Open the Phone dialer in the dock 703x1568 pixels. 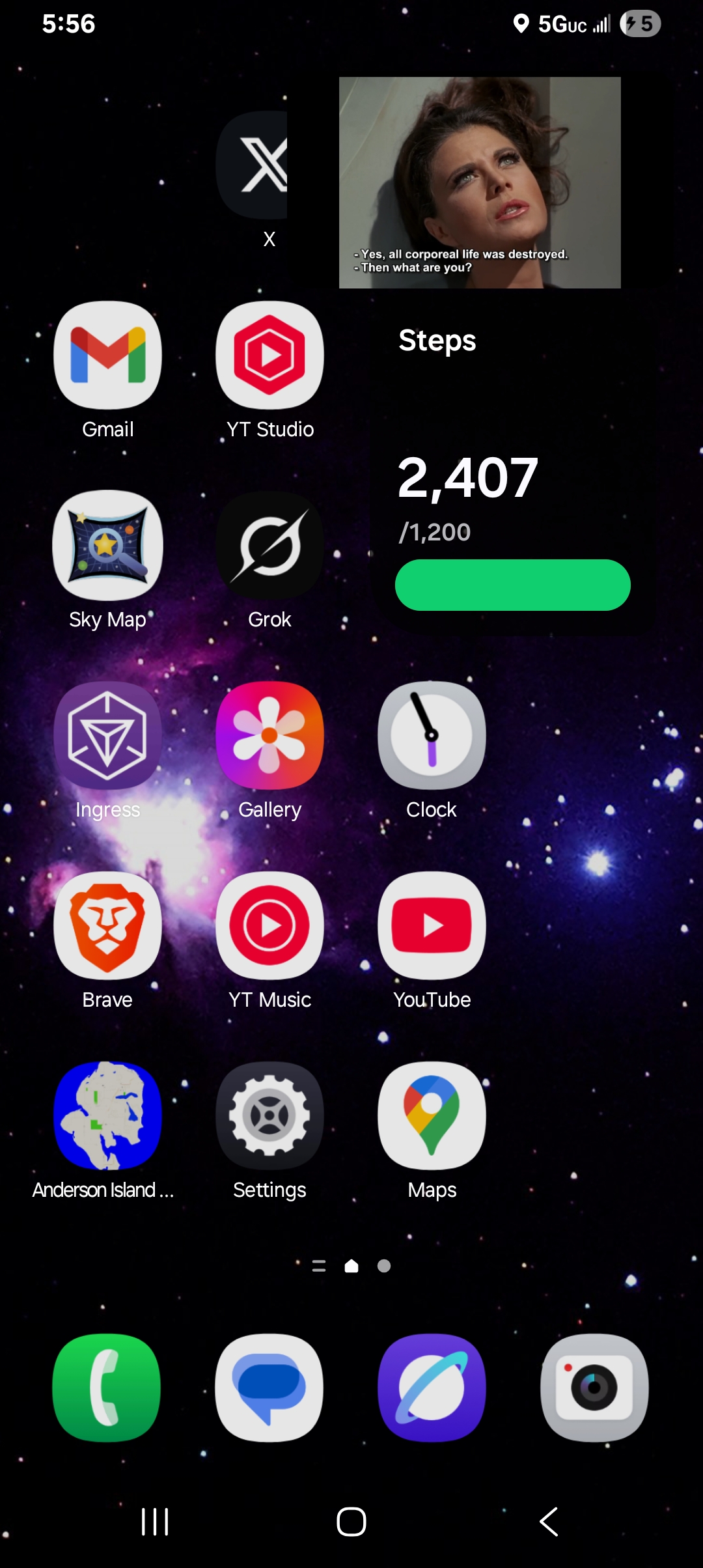pos(107,1388)
